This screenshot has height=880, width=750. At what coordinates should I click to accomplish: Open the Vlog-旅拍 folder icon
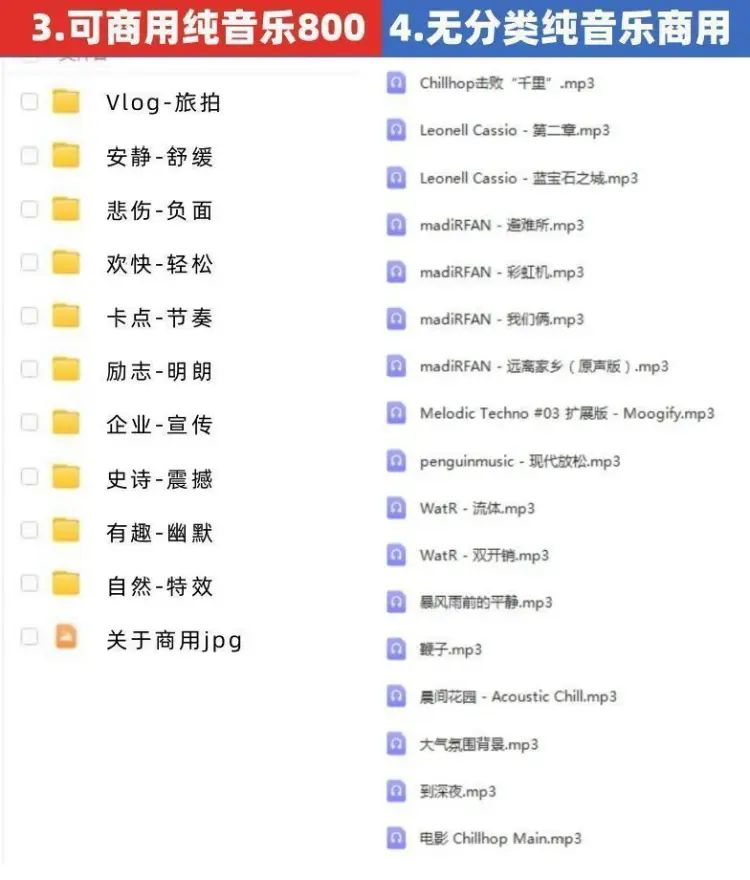64,102
